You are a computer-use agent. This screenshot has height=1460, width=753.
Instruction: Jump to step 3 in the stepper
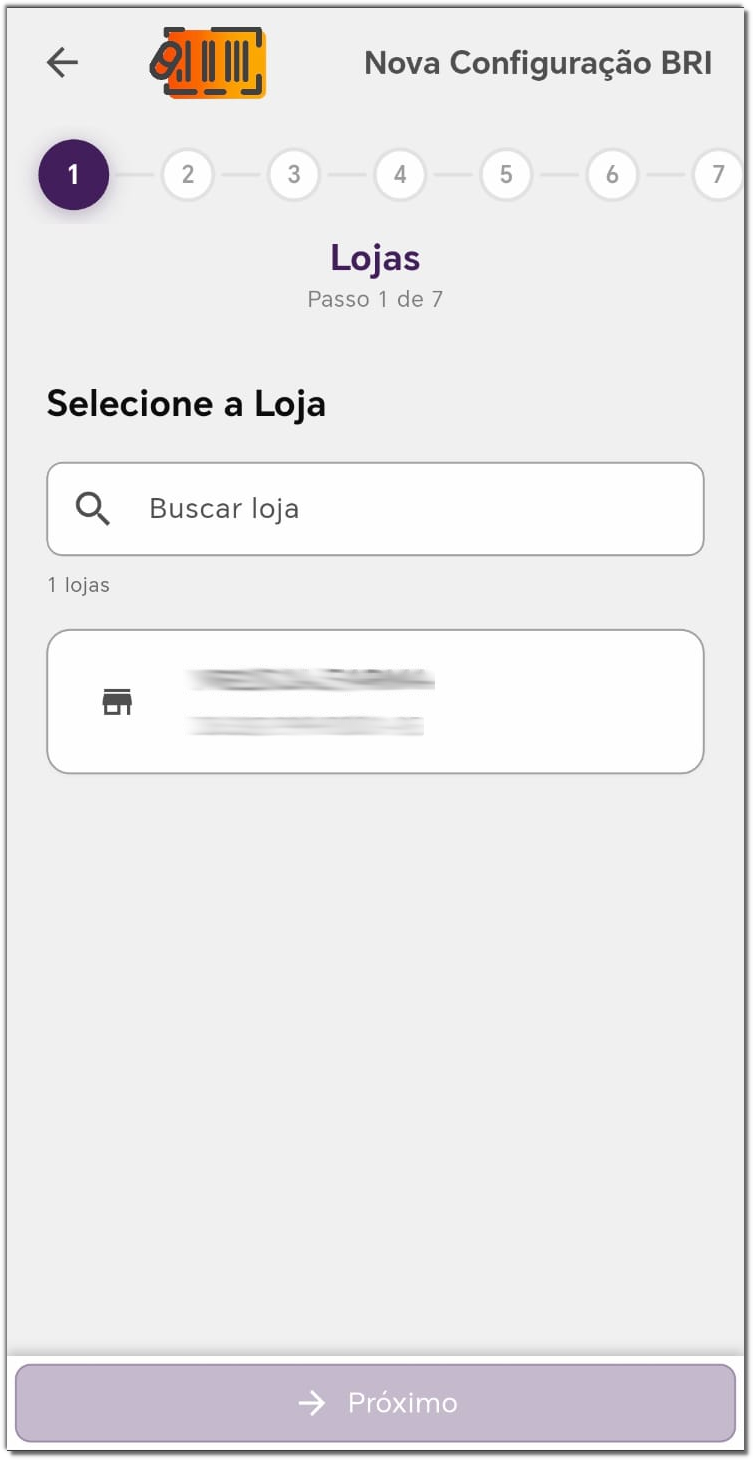294,175
